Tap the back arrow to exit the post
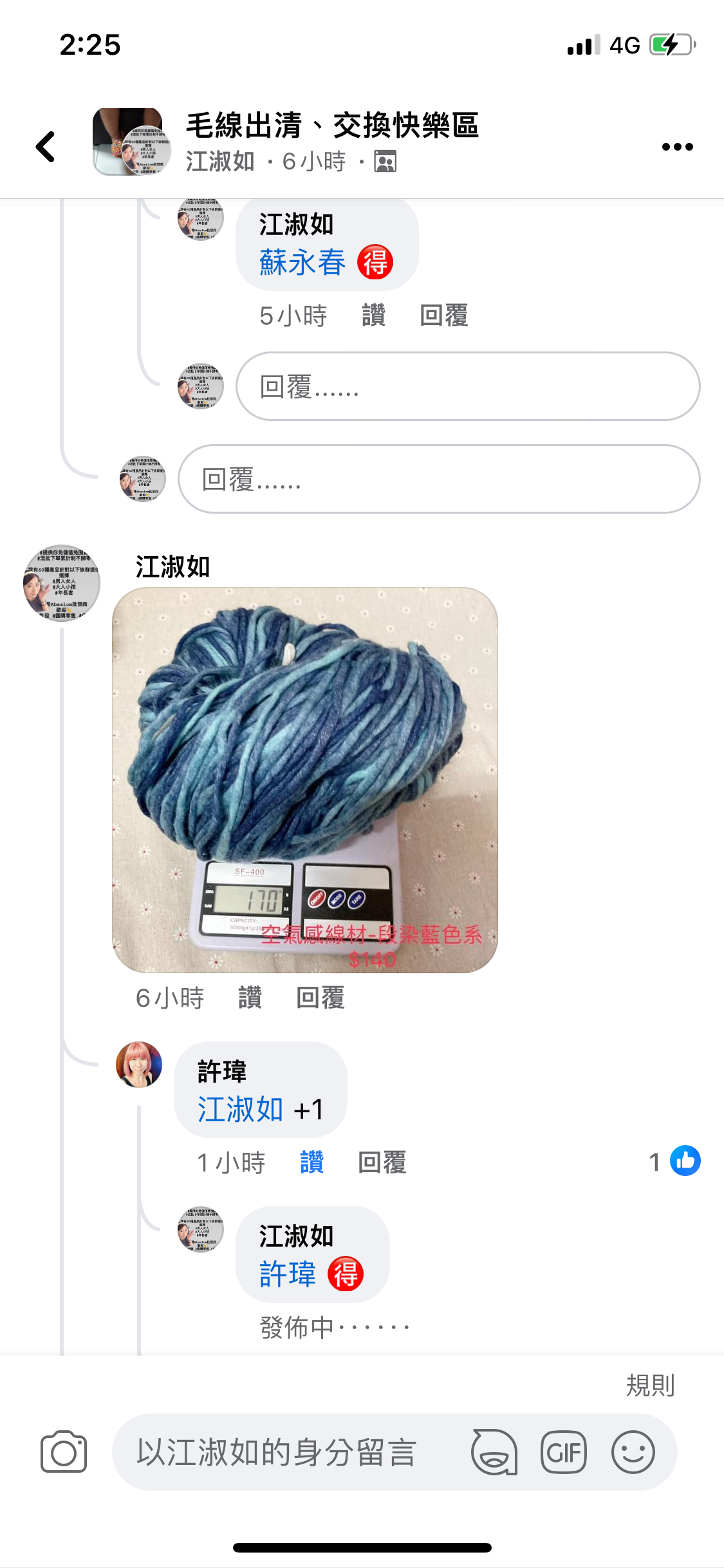724x1568 pixels. [45, 146]
